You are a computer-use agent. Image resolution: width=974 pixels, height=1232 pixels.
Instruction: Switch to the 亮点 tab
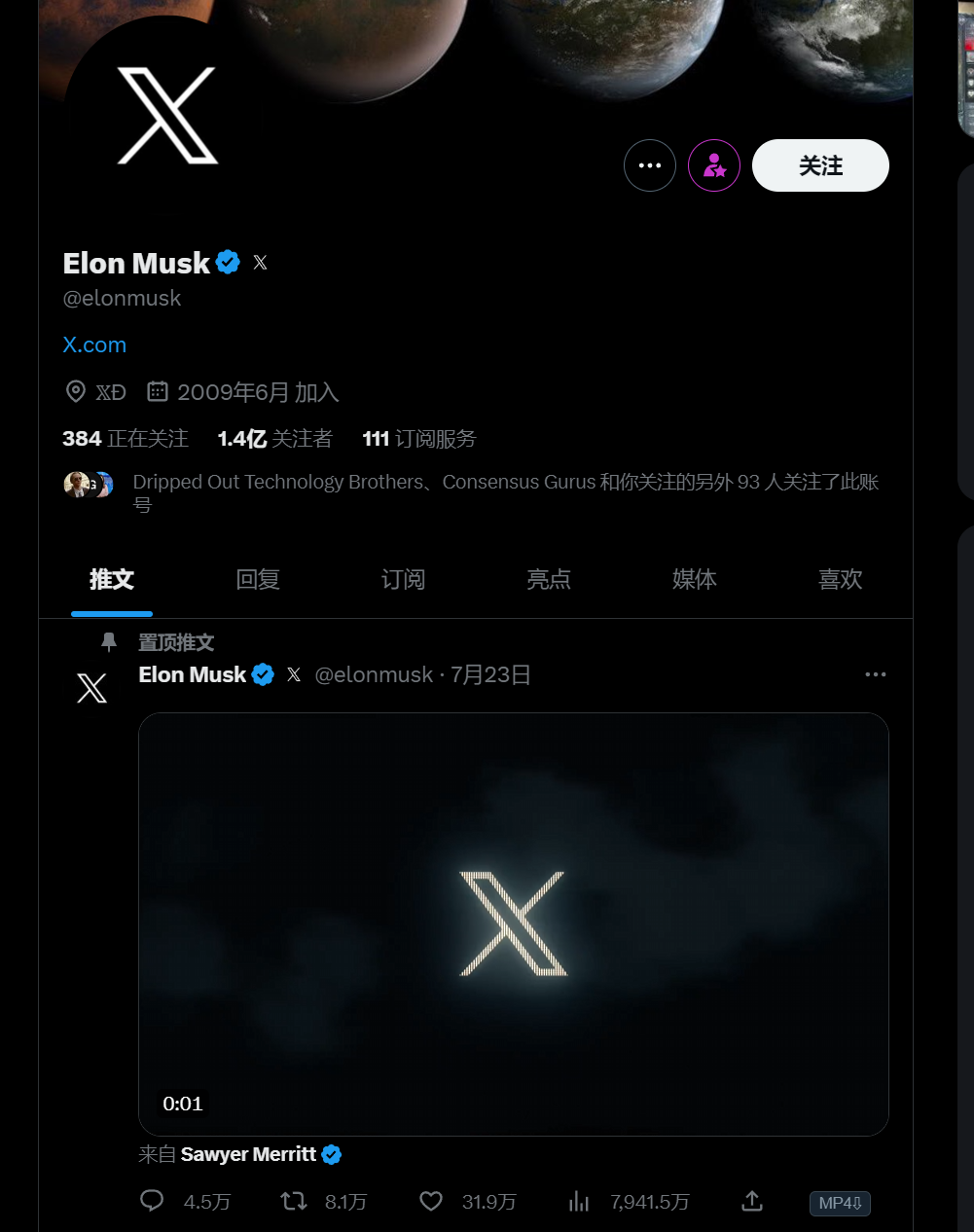[549, 580]
